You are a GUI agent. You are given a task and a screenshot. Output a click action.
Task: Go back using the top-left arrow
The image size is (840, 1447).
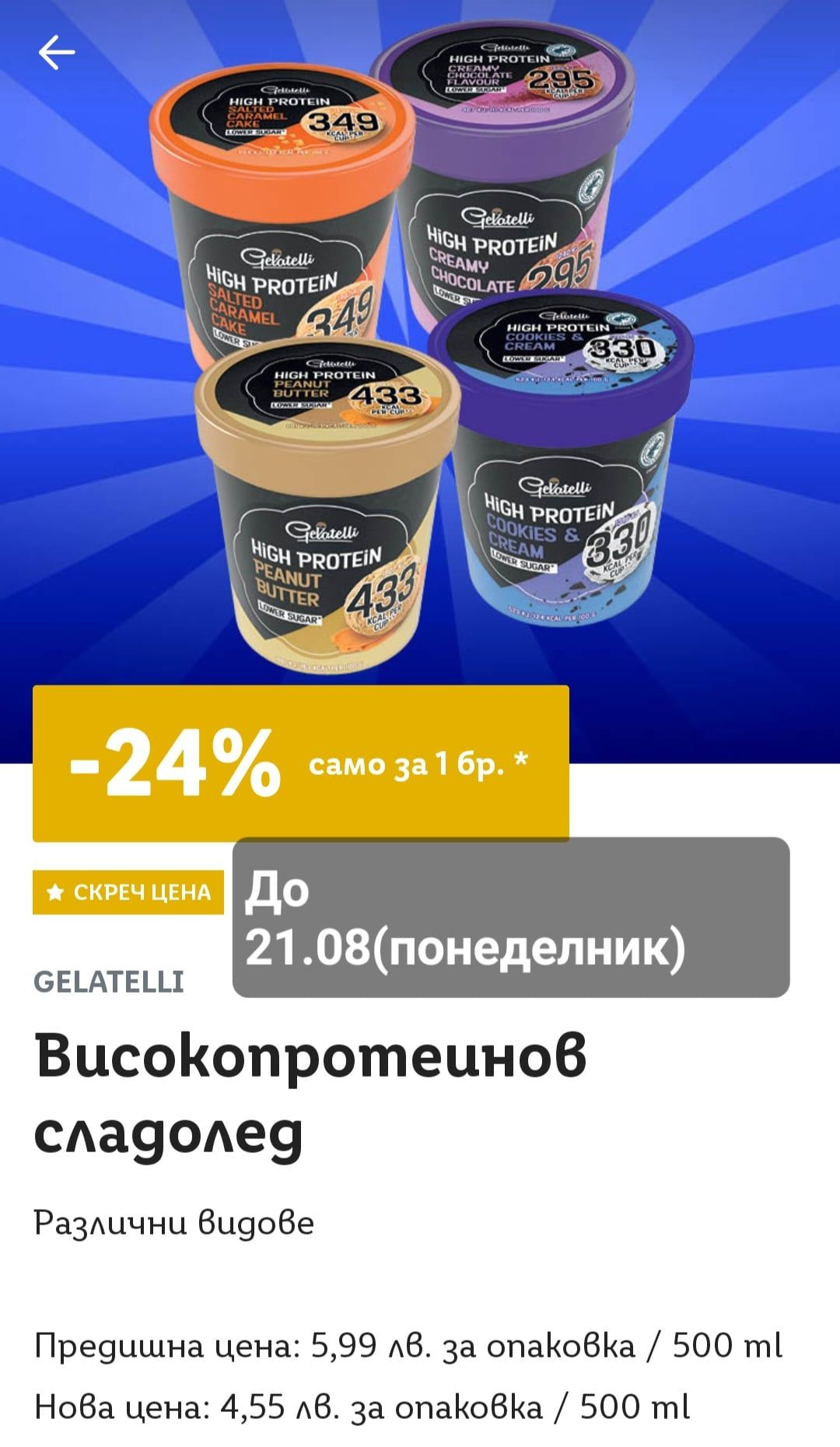[x=56, y=53]
